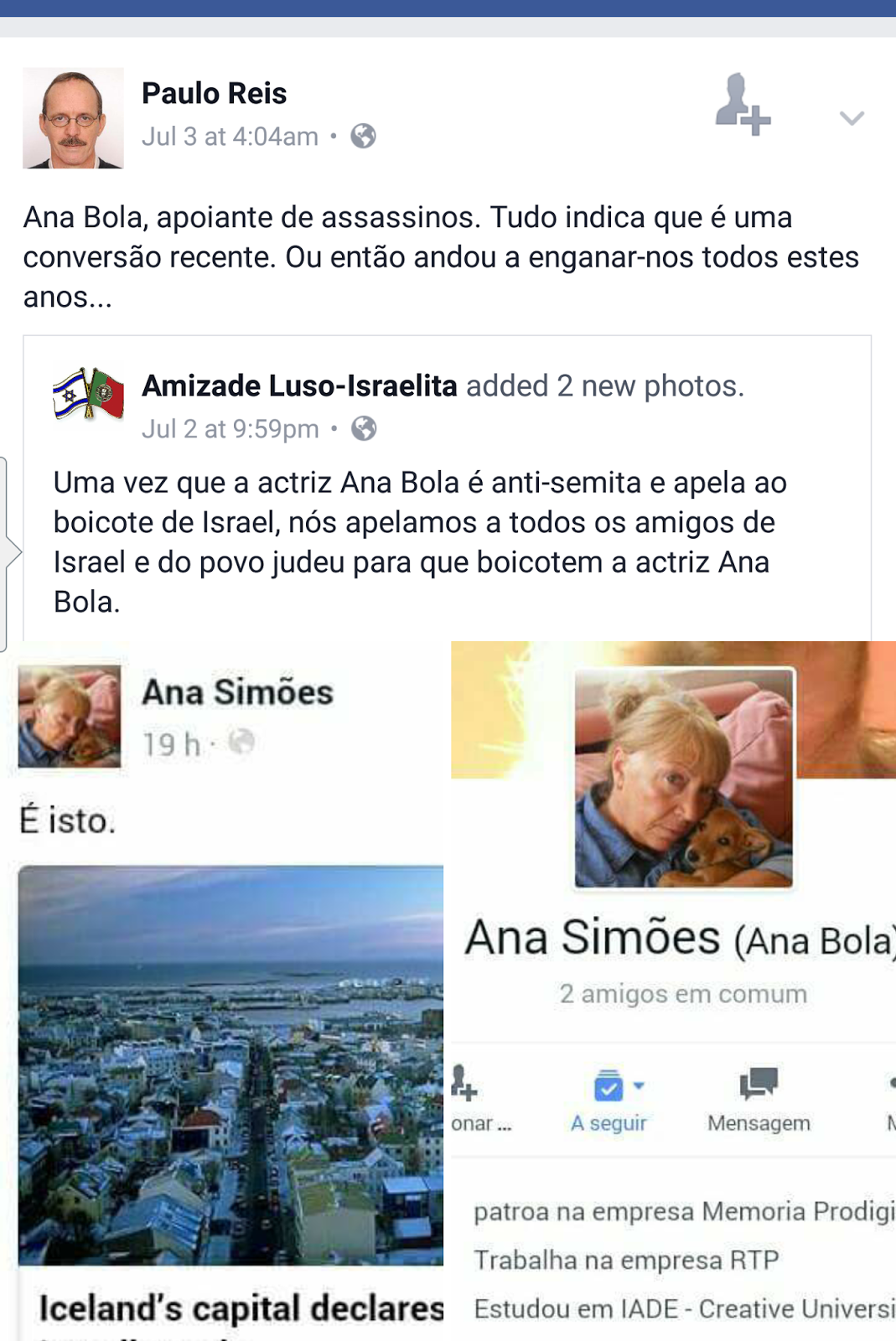Open the shared photo of the Ana Simões profile
This screenshot has width=896, height=1341.
[x=674, y=989]
